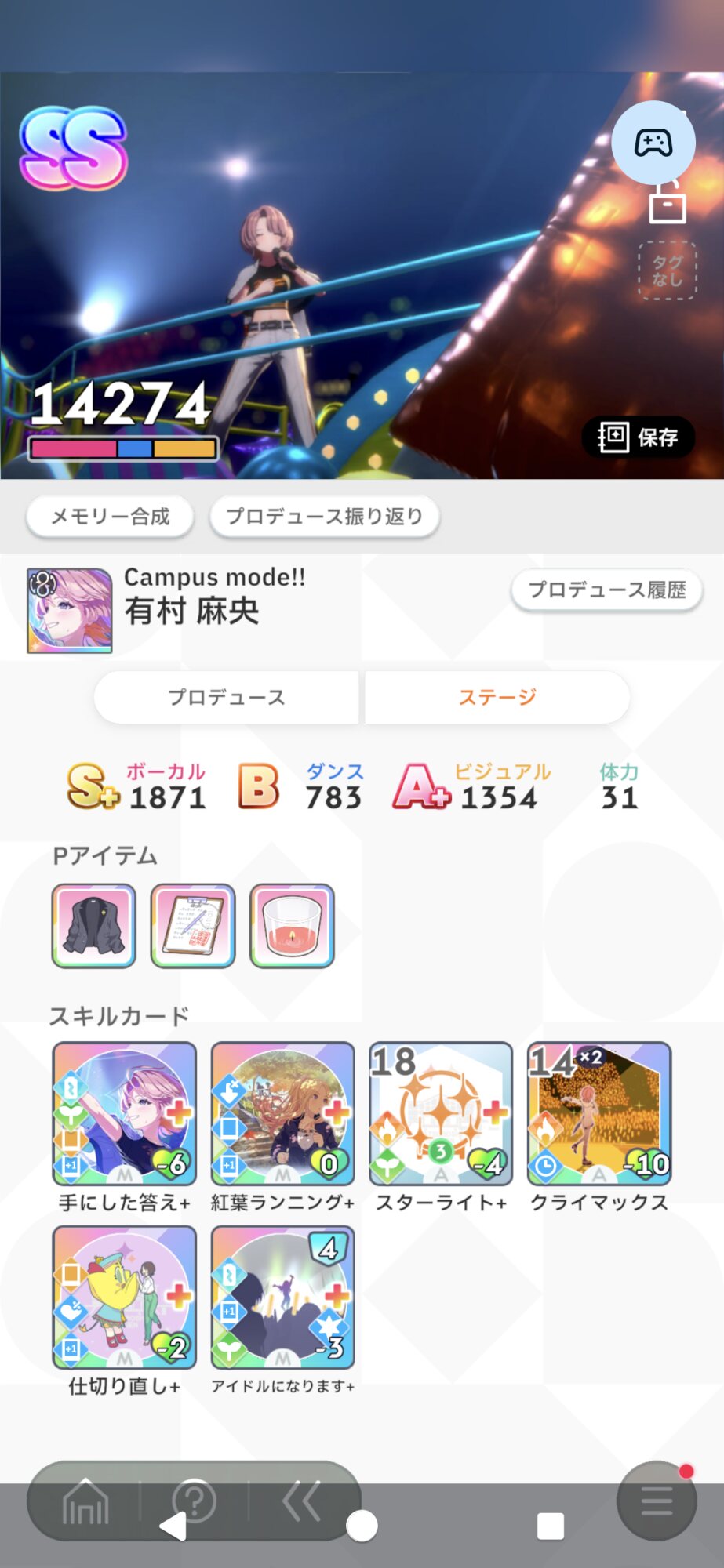The image size is (724, 1568).
Task: Tap the floating game controller button
Action: [653, 143]
